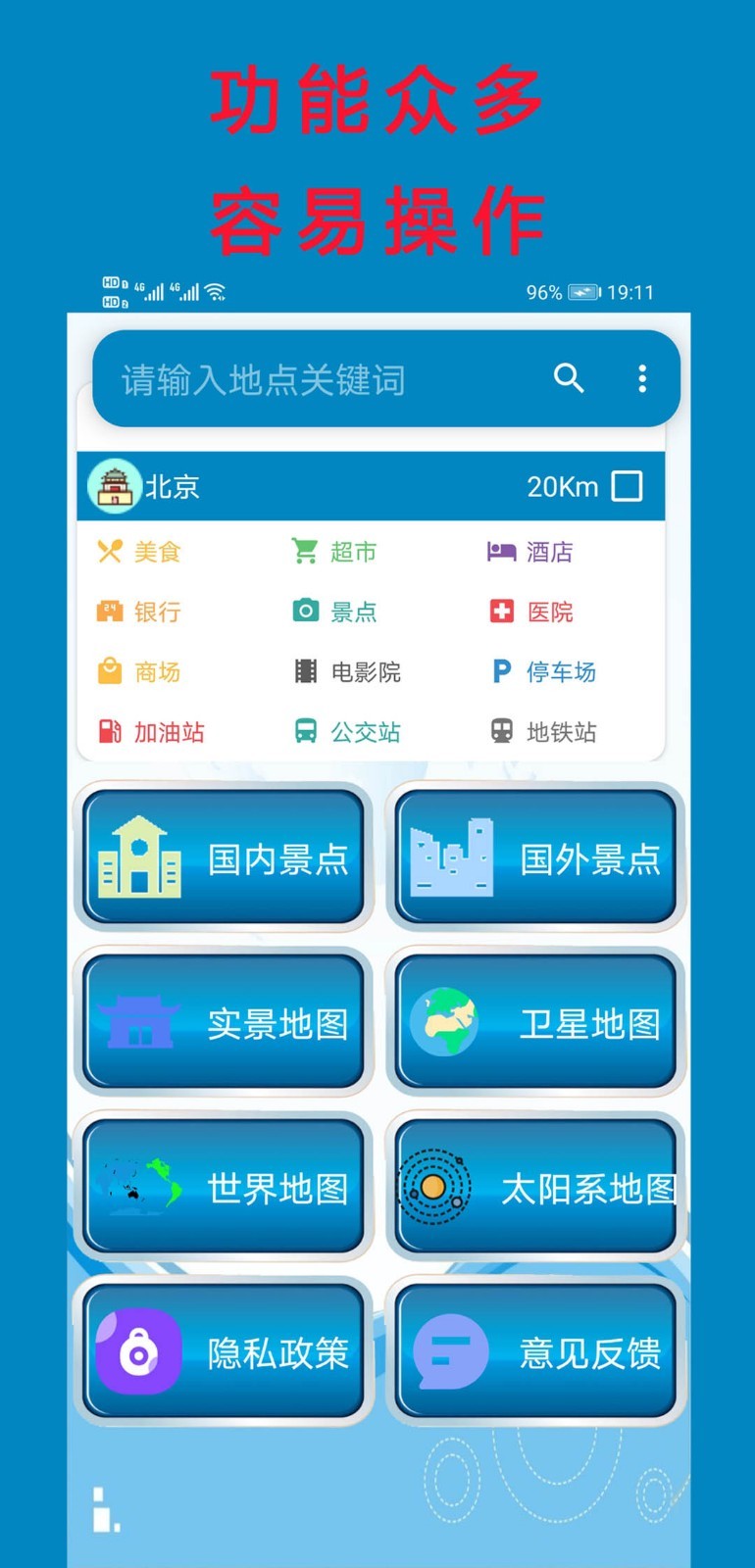Viewport: 755px width, 1568px height.
Task: Click the 超市 supermarket icon
Action: (x=306, y=552)
